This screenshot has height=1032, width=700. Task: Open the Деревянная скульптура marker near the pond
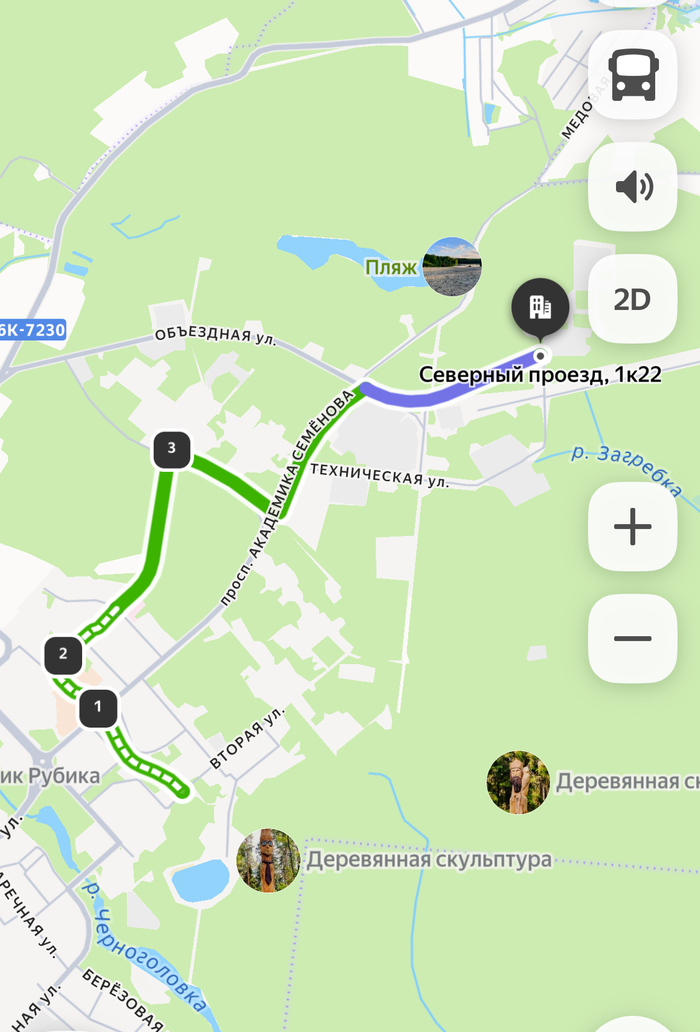click(x=268, y=860)
